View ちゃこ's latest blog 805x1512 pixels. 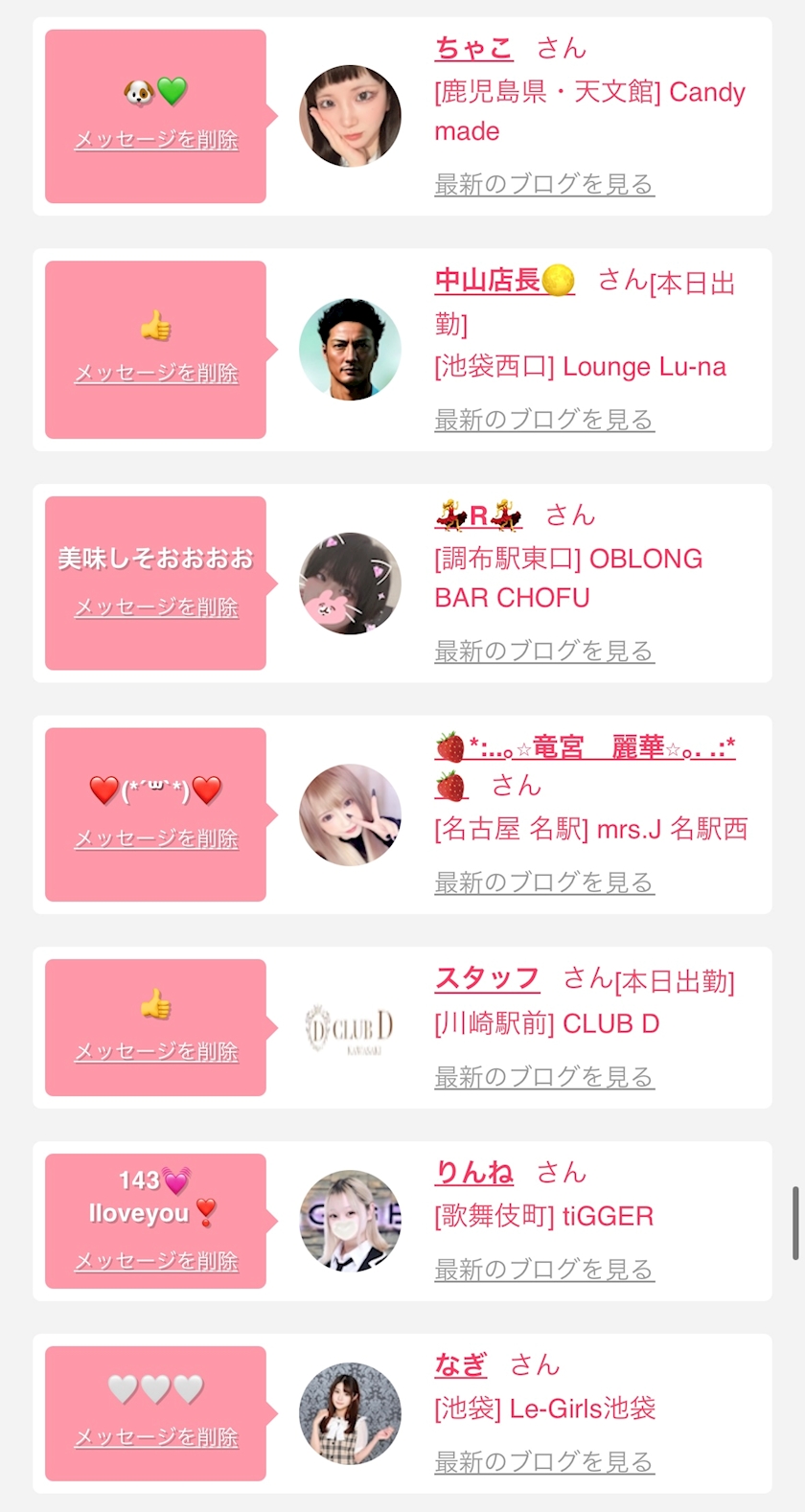(x=544, y=184)
